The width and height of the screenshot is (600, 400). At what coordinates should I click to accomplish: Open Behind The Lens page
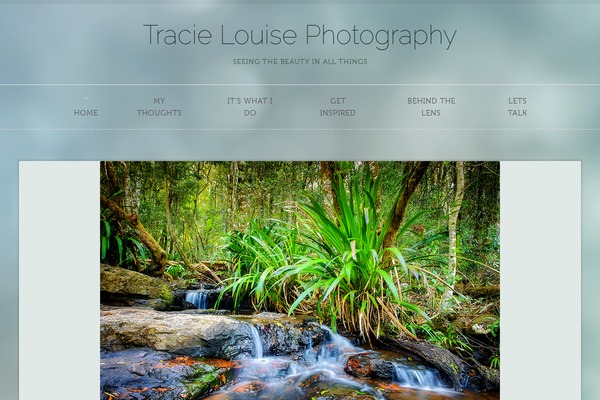(431, 106)
